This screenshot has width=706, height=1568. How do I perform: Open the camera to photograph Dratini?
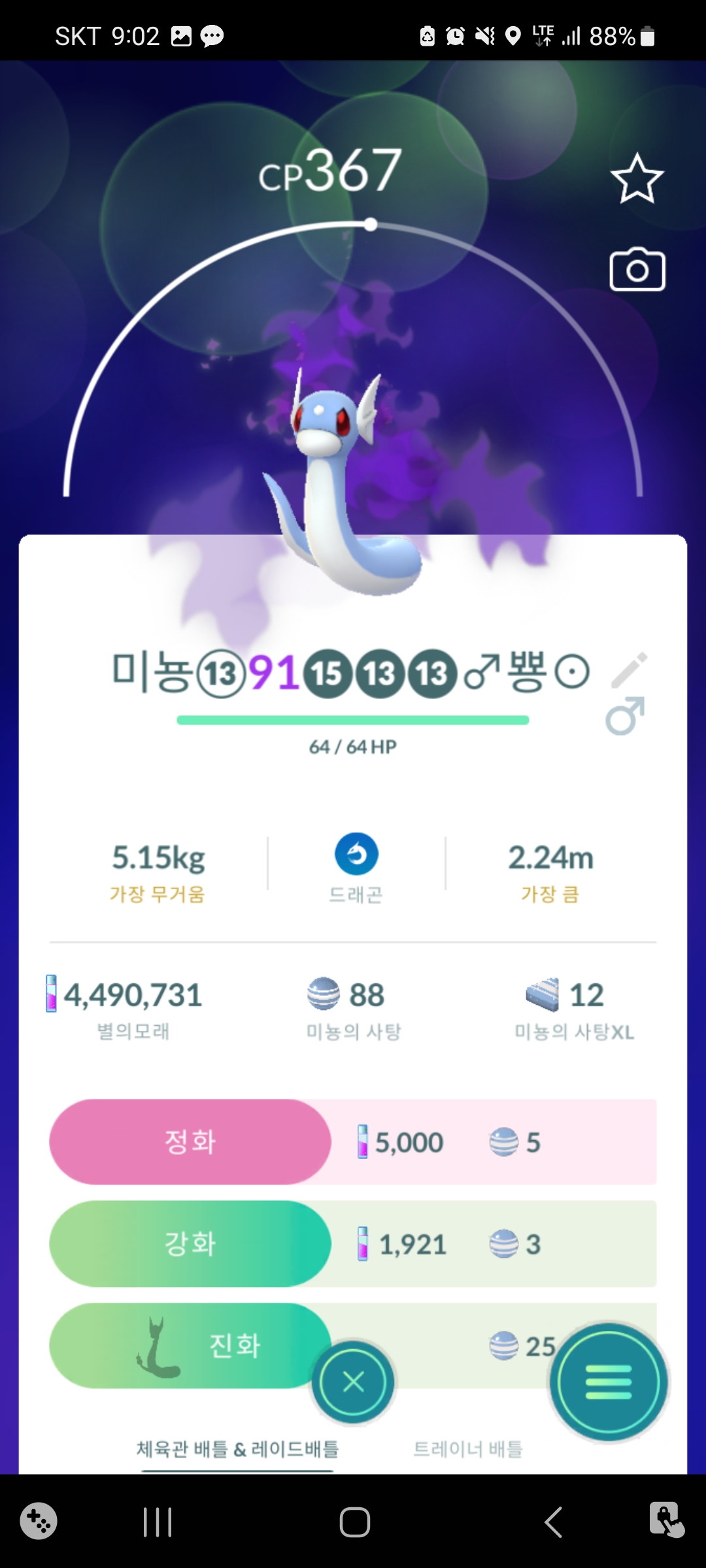[x=637, y=269]
